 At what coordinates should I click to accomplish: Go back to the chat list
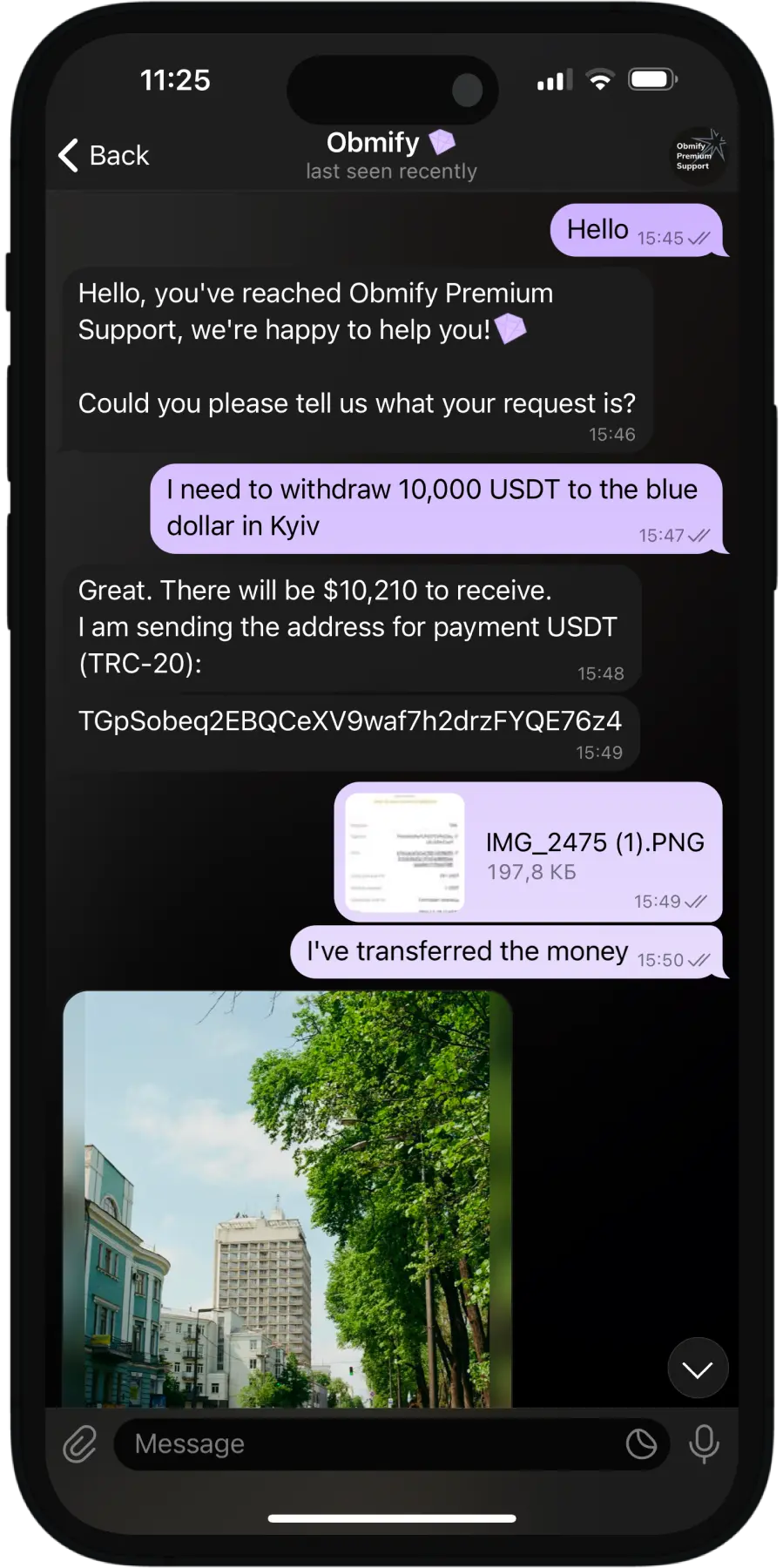click(x=104, y=155)
